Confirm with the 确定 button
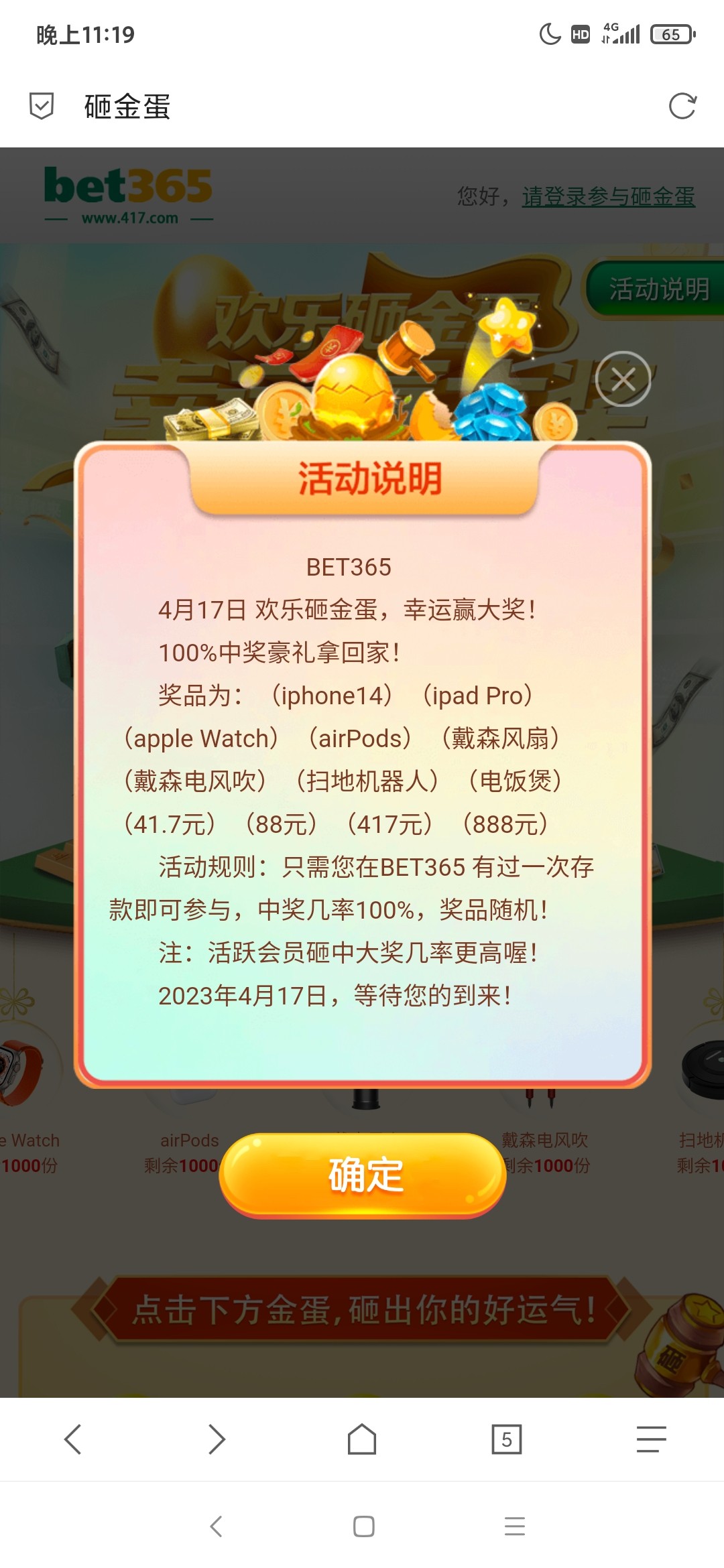724x1568 pixels. point(363,1175)
